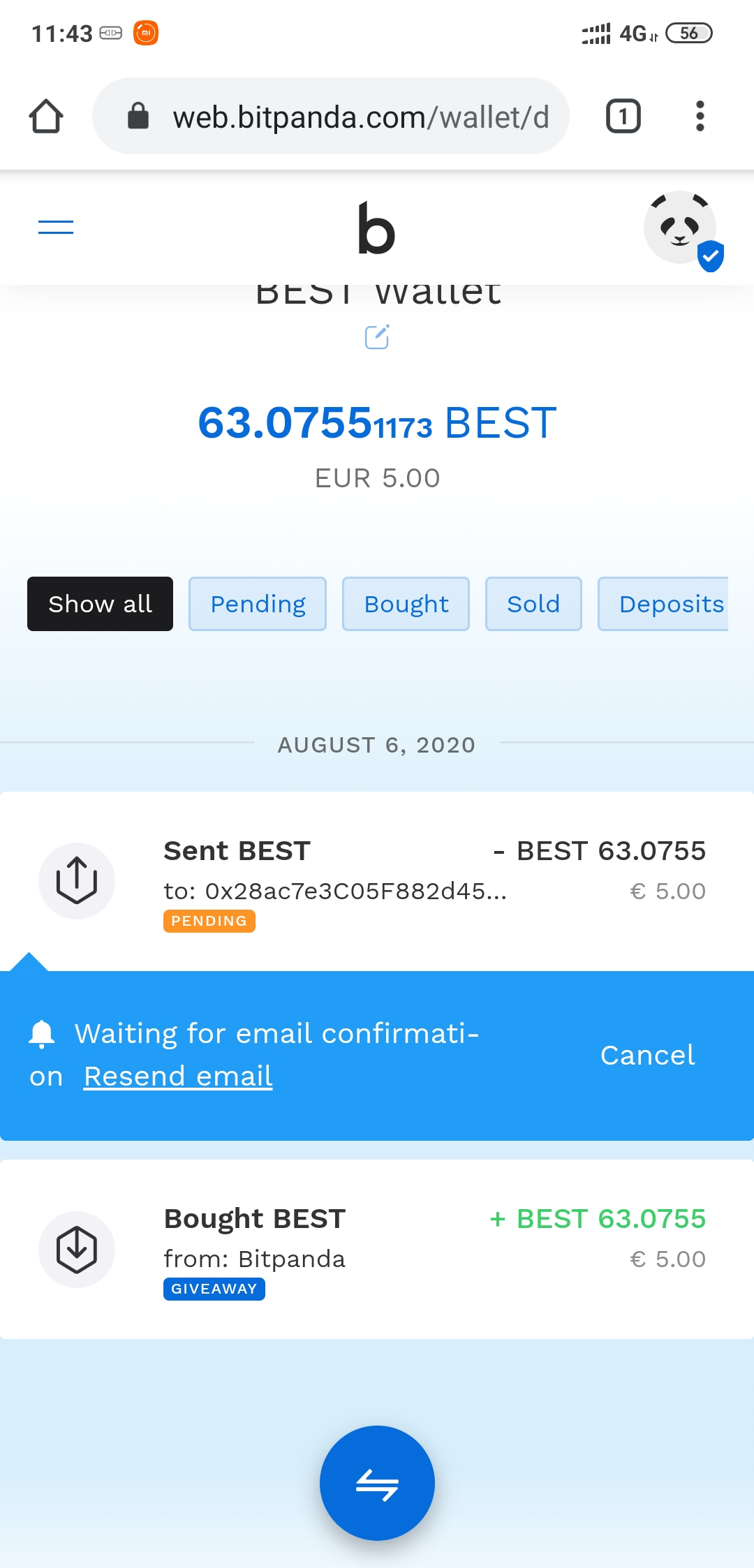Open the panda profile avatar
This screenshot has height=1568, width=754.
[680, 228]
